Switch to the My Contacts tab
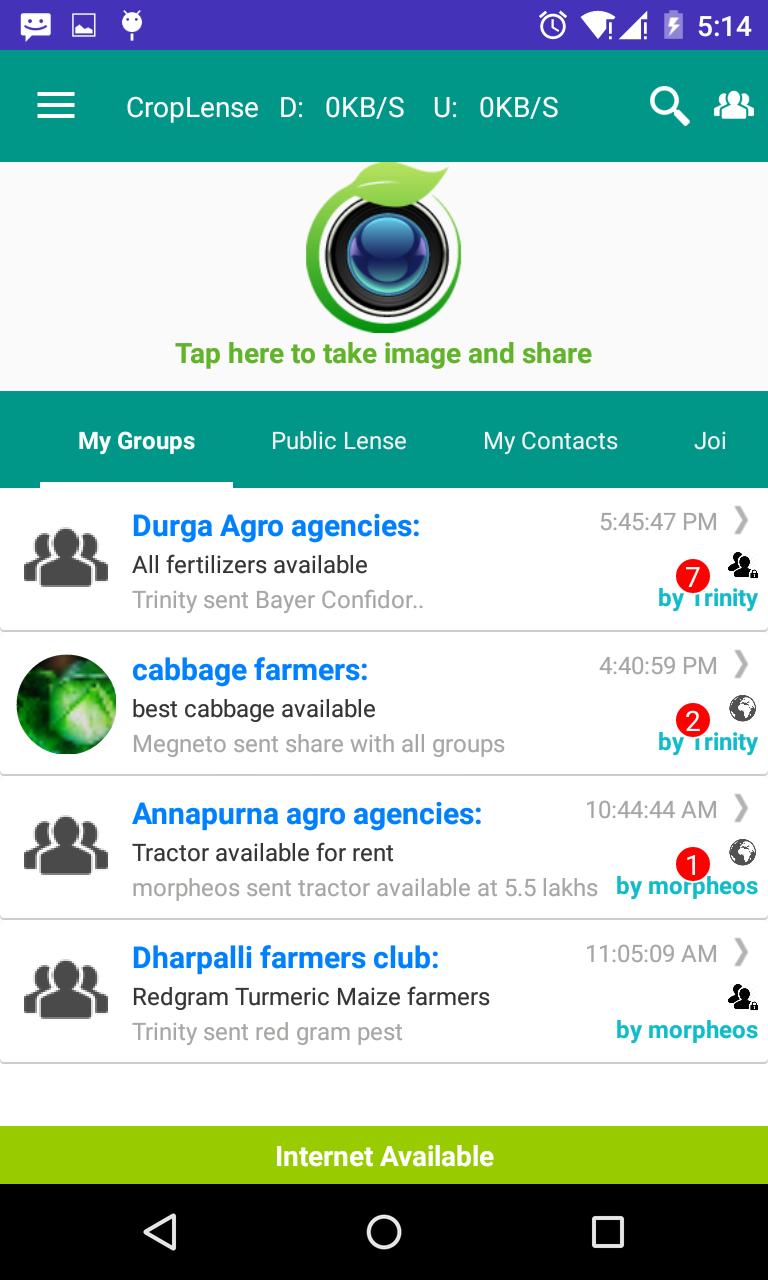Screen dimensions: 768x1280 pos(550,441)
